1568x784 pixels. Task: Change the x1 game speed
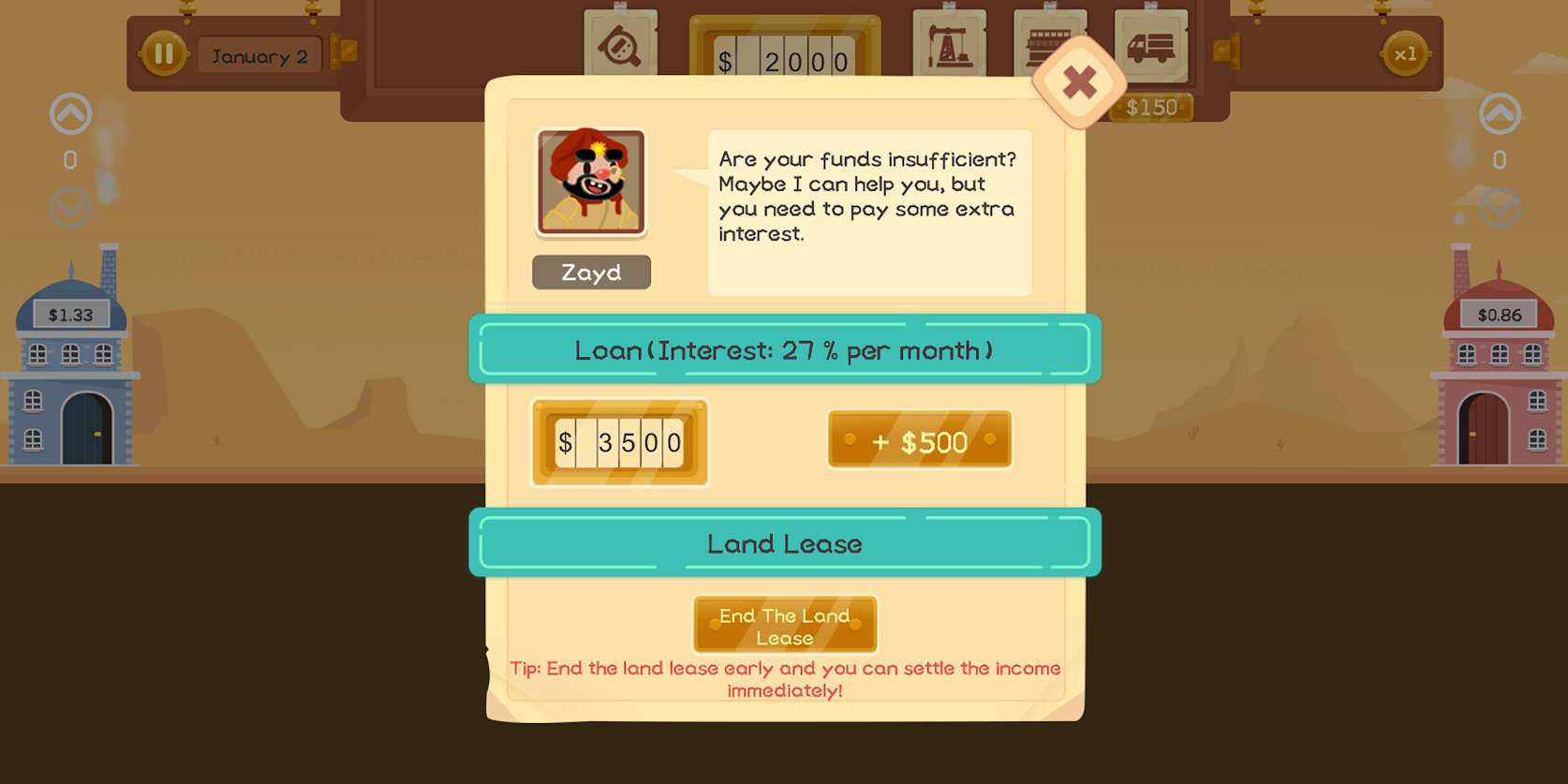coord(1405,53)
